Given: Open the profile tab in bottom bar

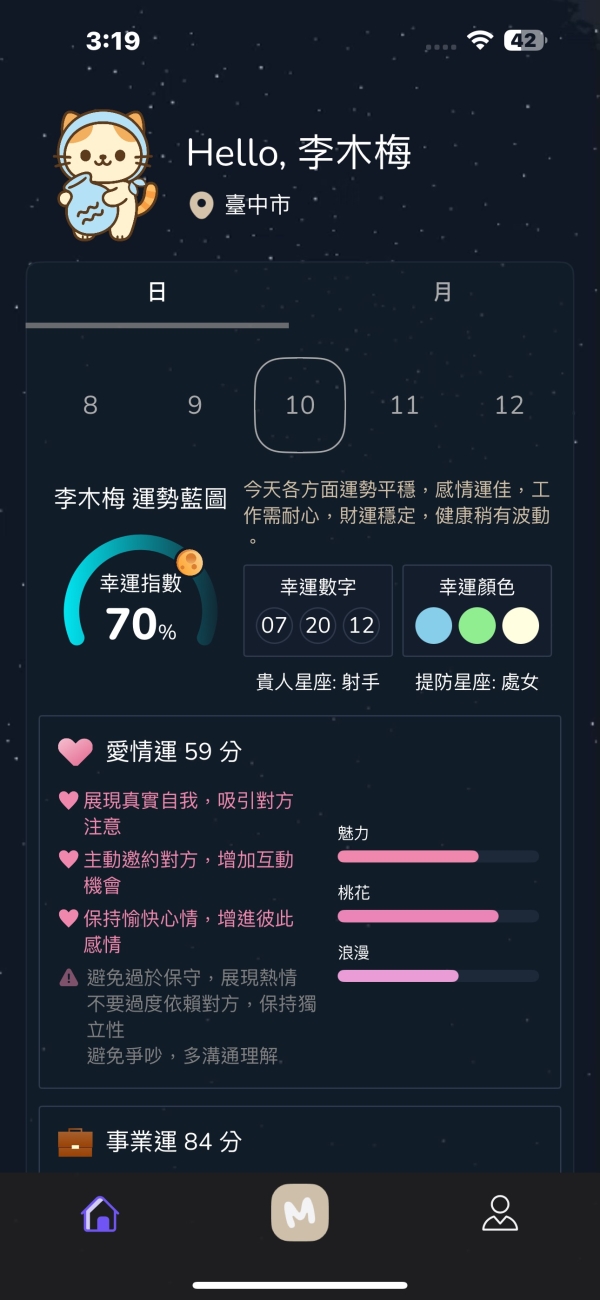Looking at the screenshot, I should (x=500, y=1213).
